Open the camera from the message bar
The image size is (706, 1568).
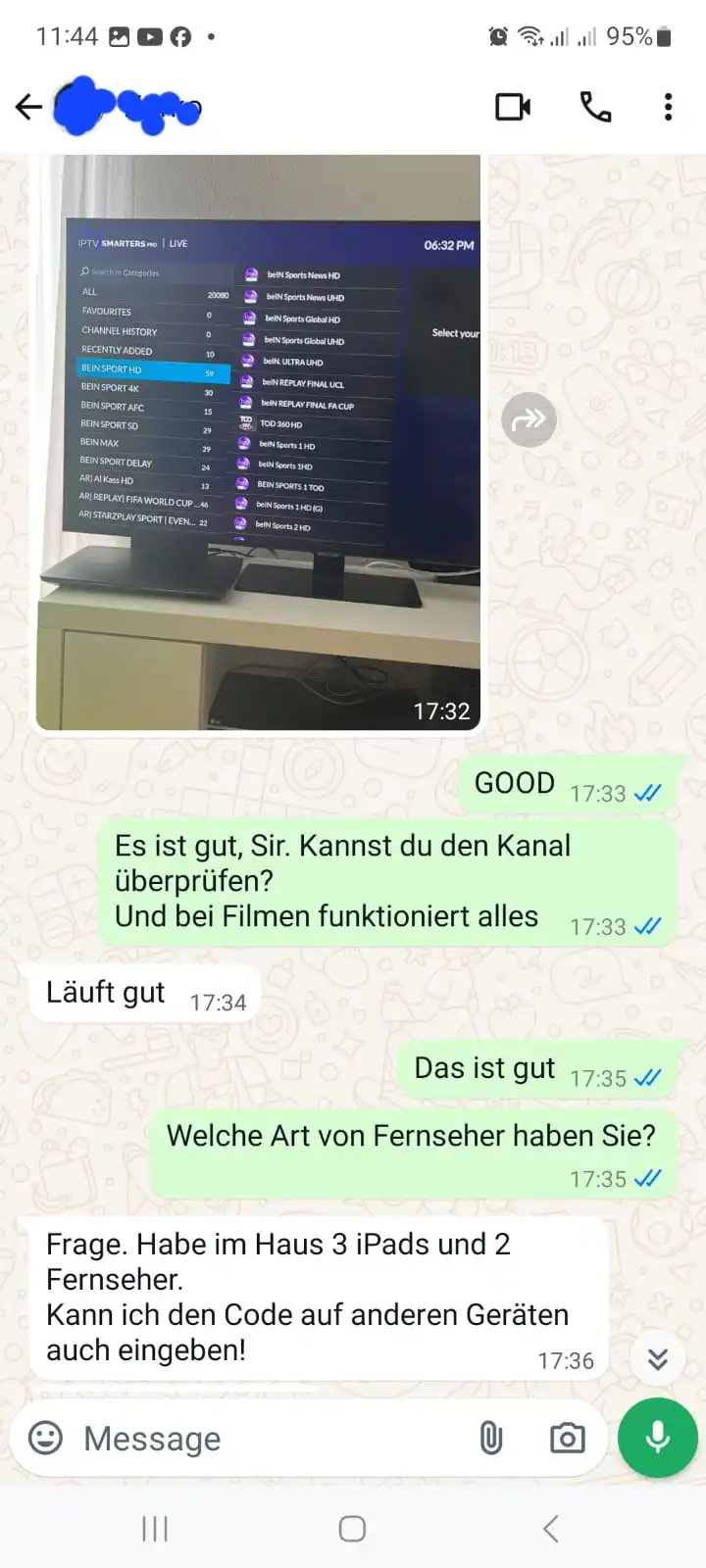[567, 1438]
